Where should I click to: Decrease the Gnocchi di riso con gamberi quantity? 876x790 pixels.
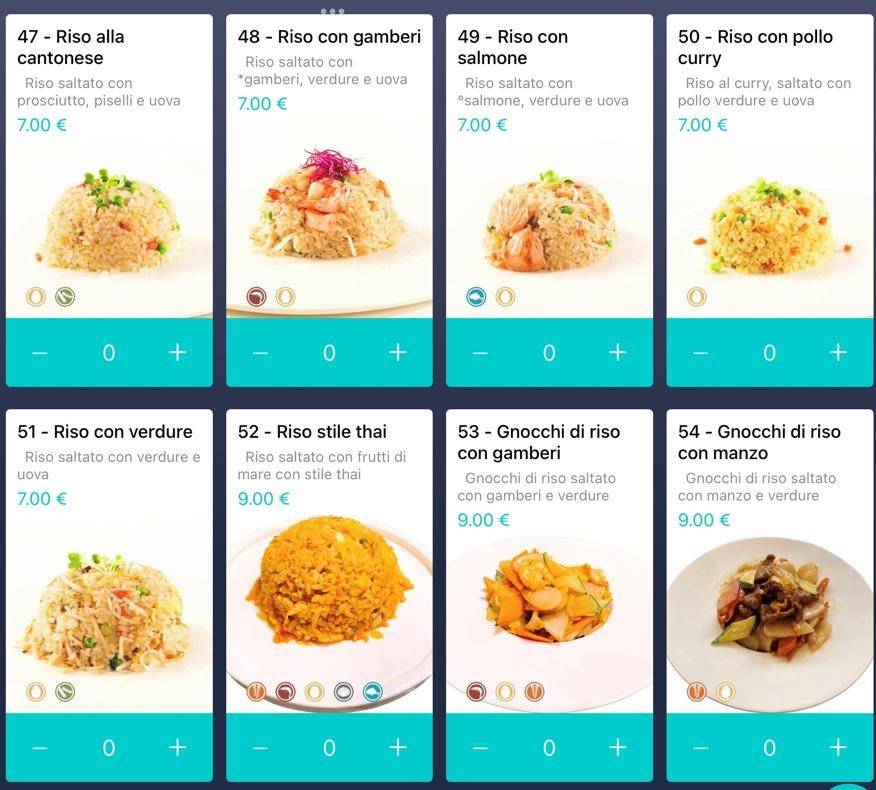(480, 747)
